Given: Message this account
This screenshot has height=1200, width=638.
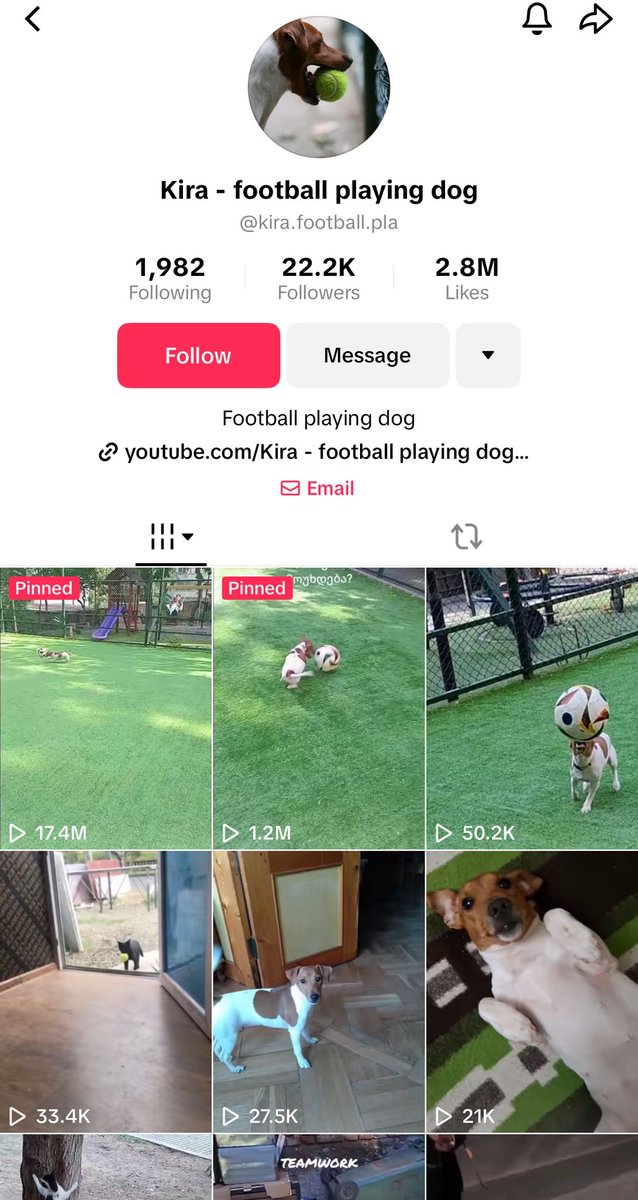Looking at the screenshot, I should click(367, 355).
